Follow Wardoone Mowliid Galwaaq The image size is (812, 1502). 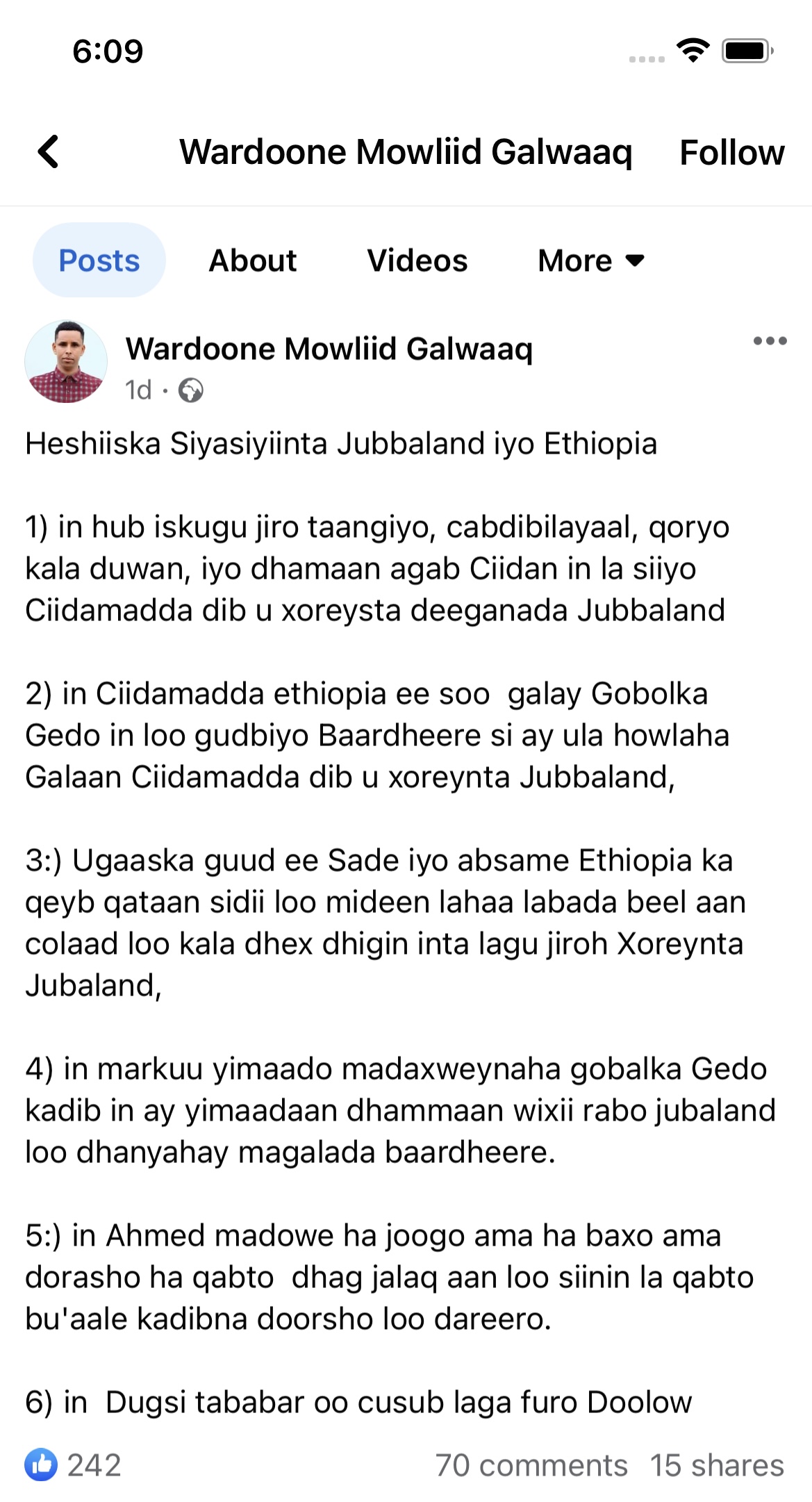731,152
